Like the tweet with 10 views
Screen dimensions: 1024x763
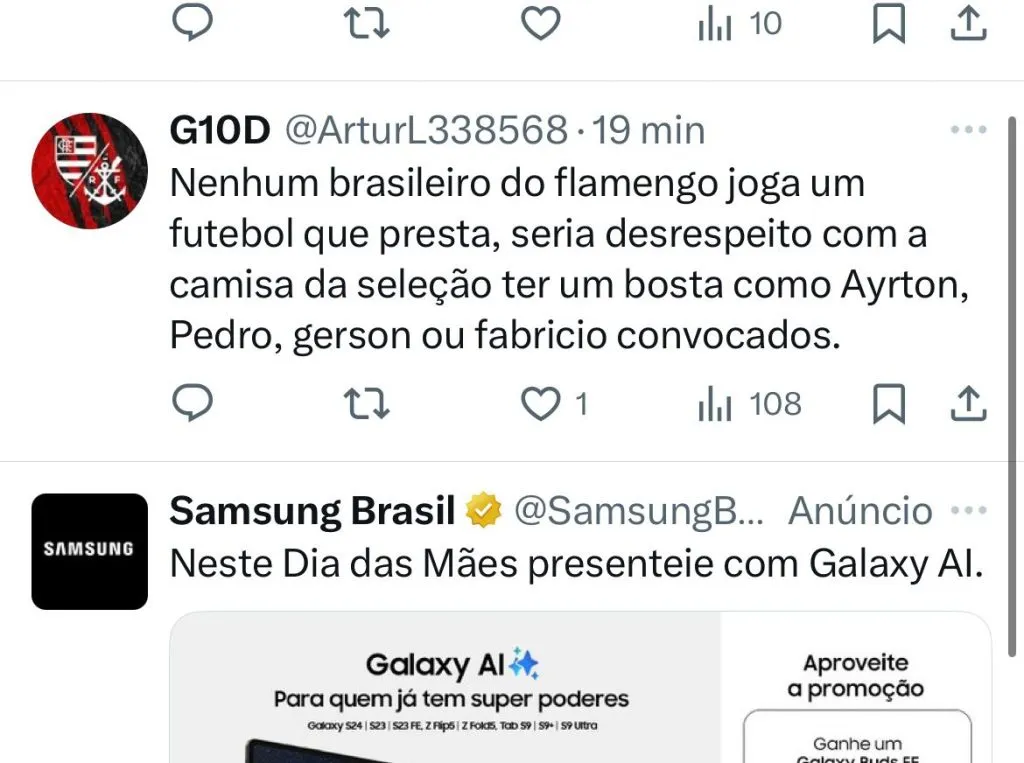pos(541,23)
